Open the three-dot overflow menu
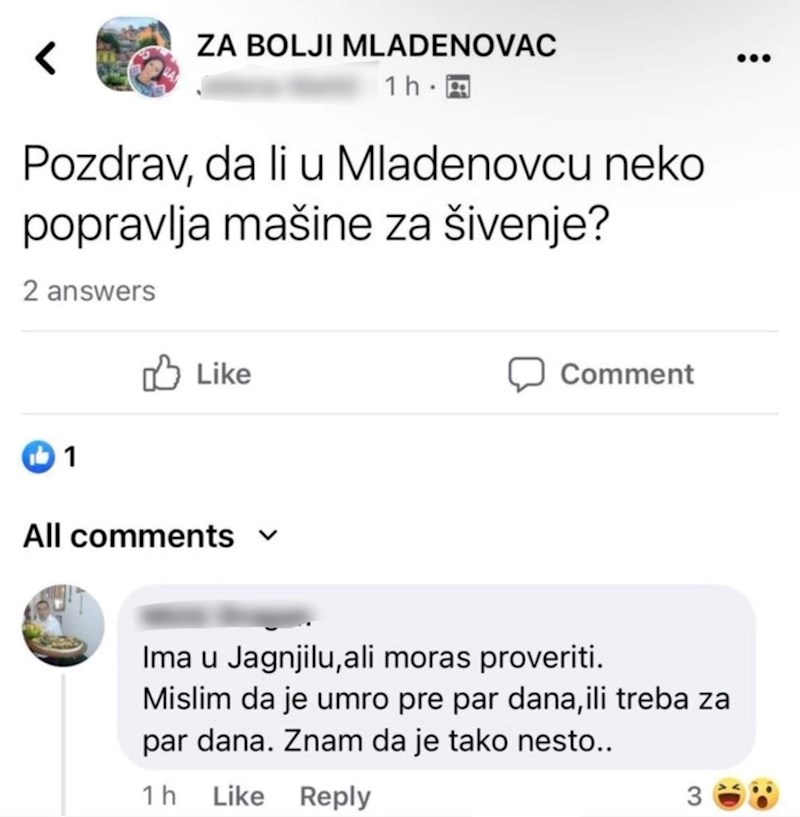 [x=754, y=58]
